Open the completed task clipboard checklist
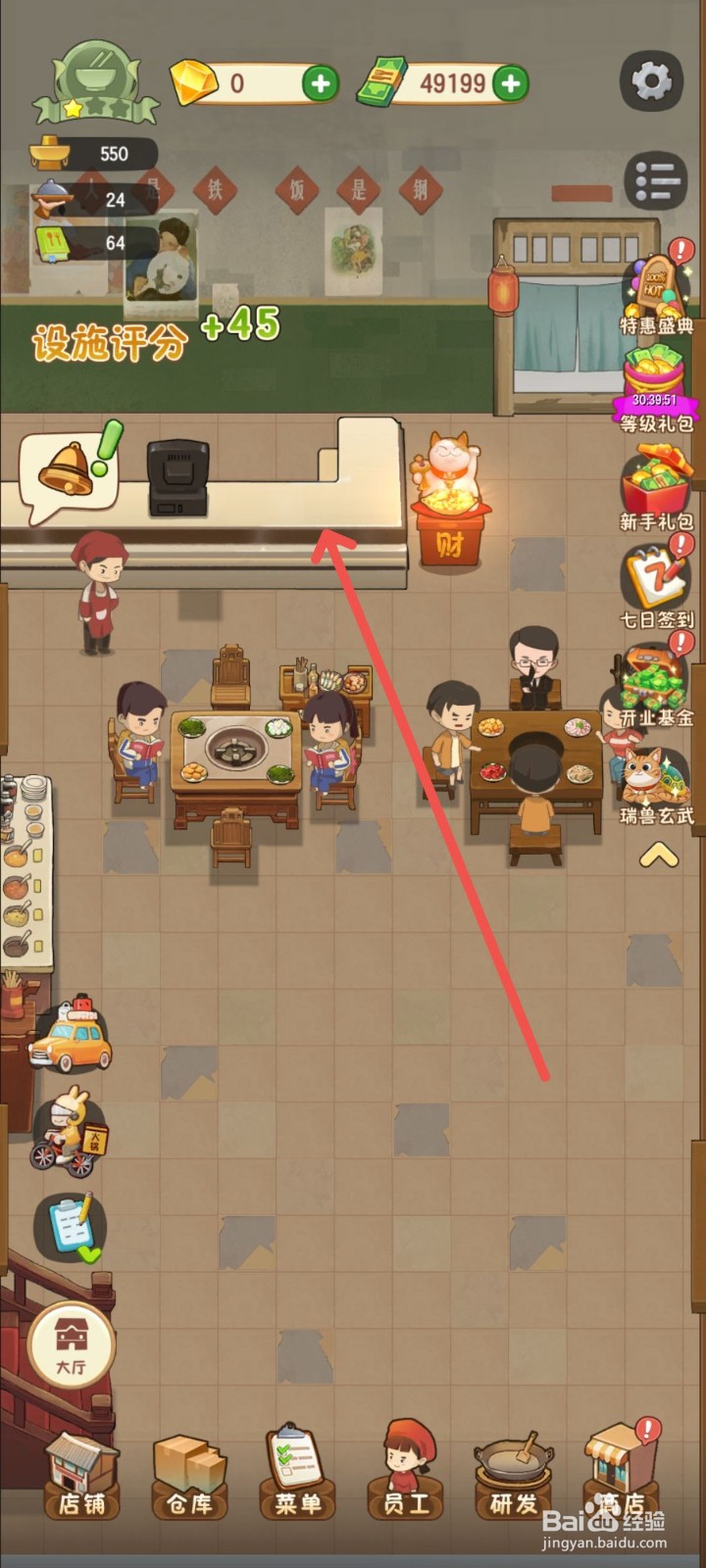 tap(71, 1225)
